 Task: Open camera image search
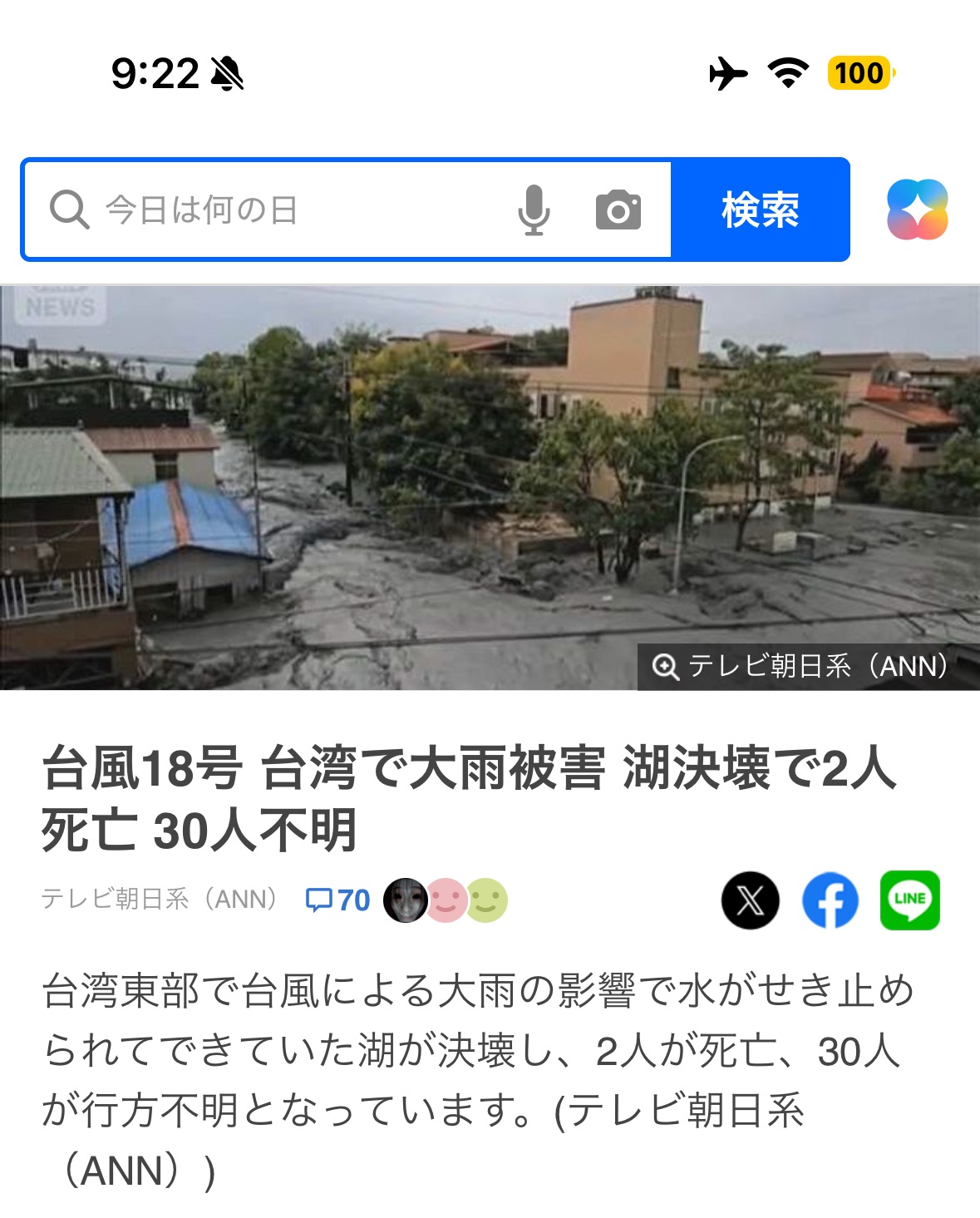click(x=618, y=210)
